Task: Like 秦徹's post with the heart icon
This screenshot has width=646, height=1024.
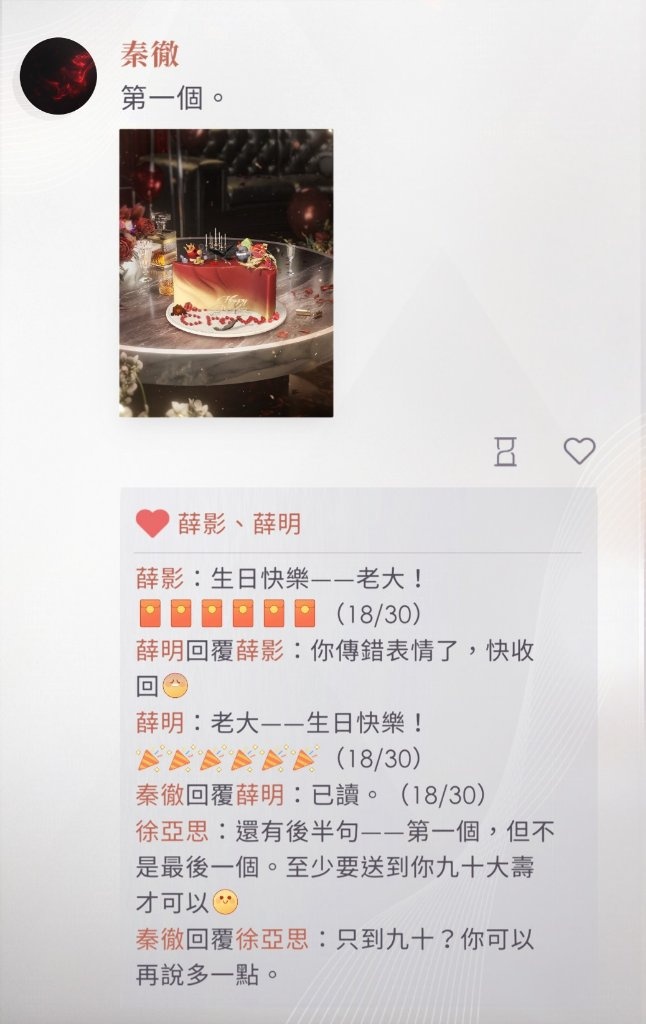Action: [579, 451]
